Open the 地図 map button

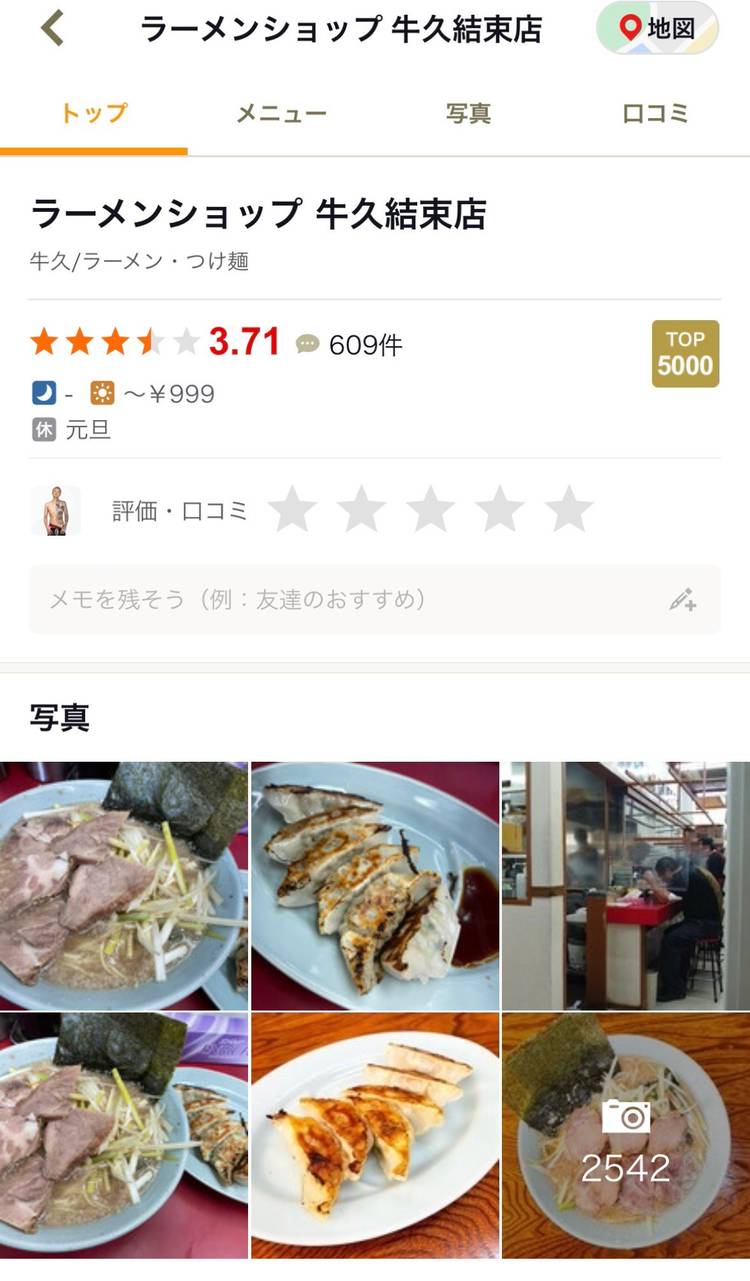(657, 29)
